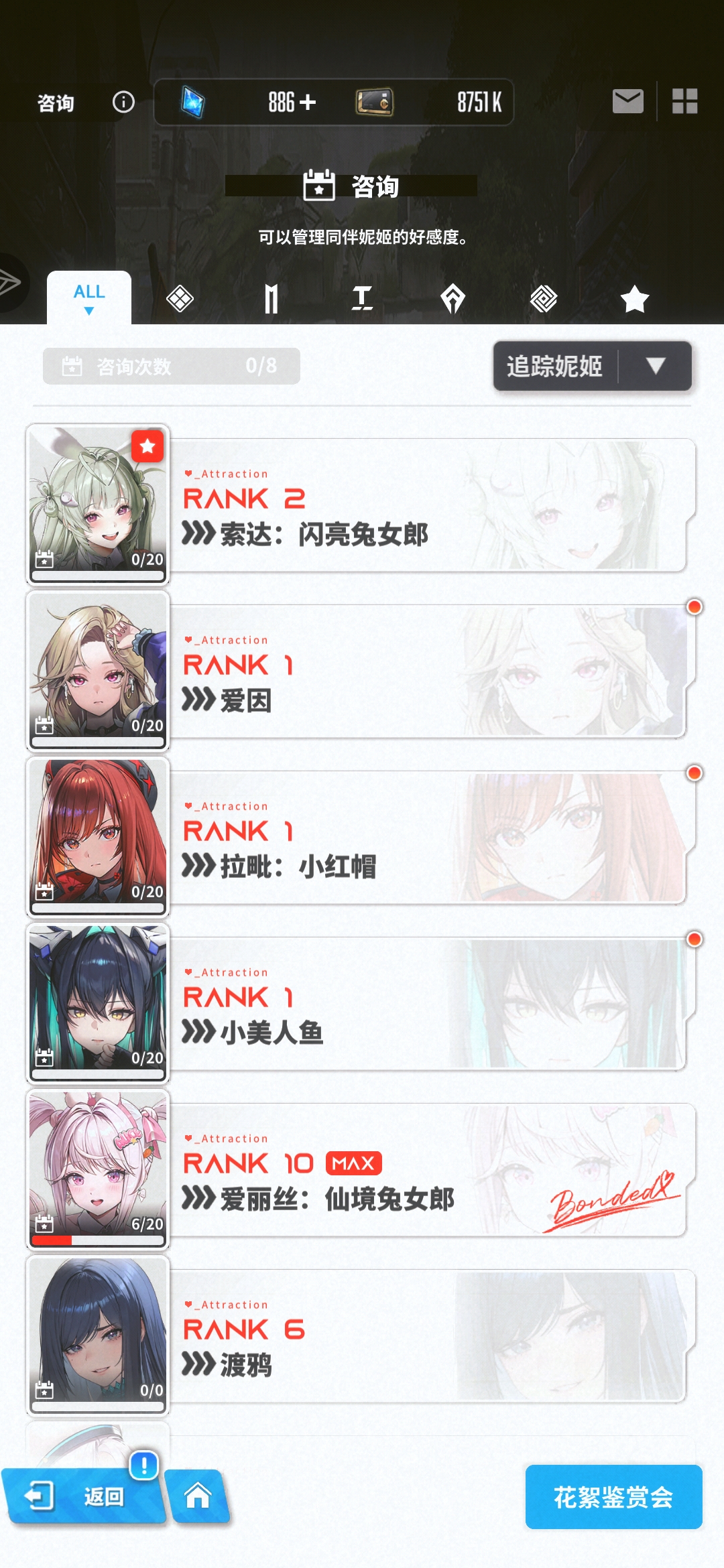
Task: Filter by the diamond-shaped manufacturer tab
Action: (180, 299)
